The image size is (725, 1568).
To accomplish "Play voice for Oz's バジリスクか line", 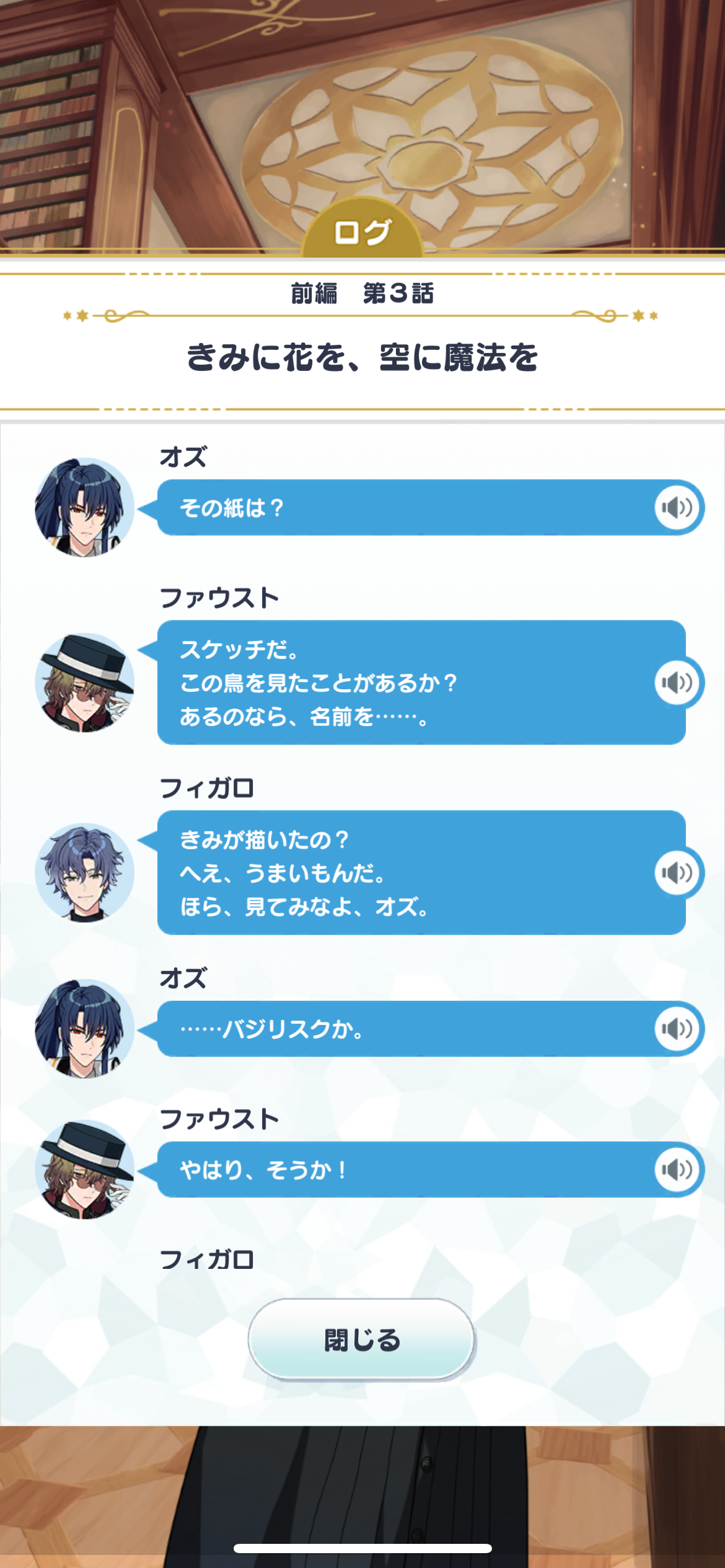I will pos(677,1029).
